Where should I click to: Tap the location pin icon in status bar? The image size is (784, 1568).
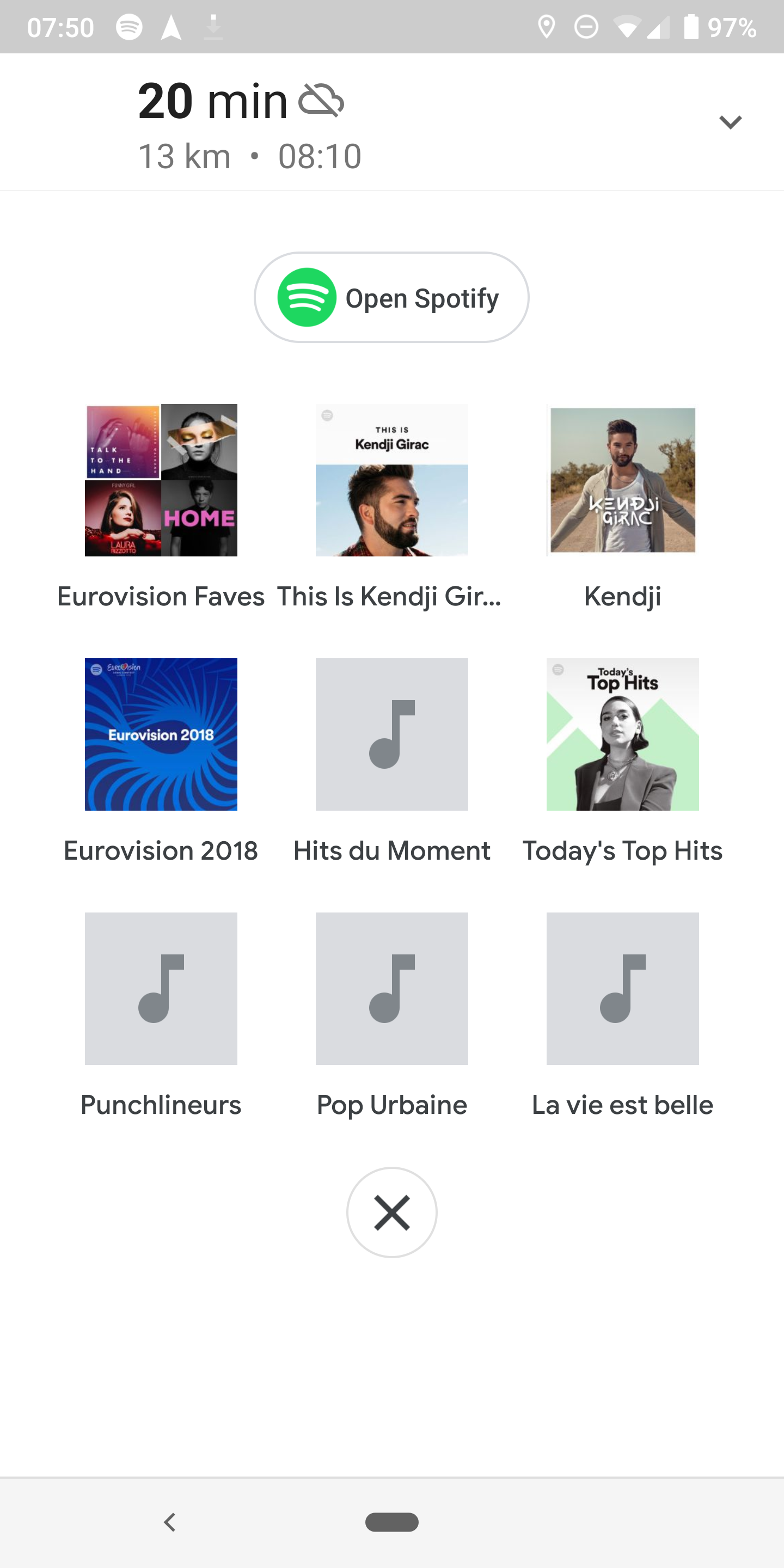(x=547, y=26)
